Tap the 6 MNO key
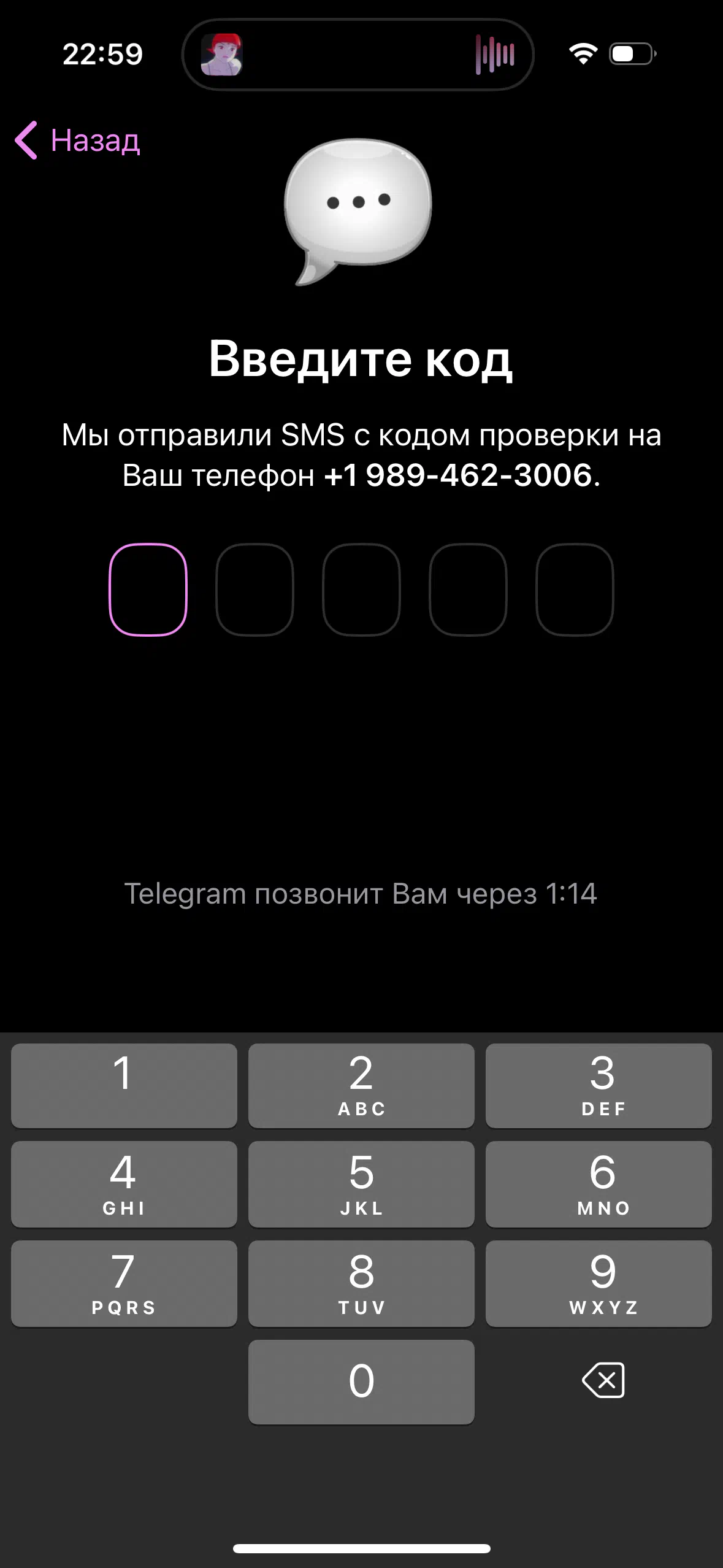This screenshot has width=723, height=1568. tap(599, 1184)
